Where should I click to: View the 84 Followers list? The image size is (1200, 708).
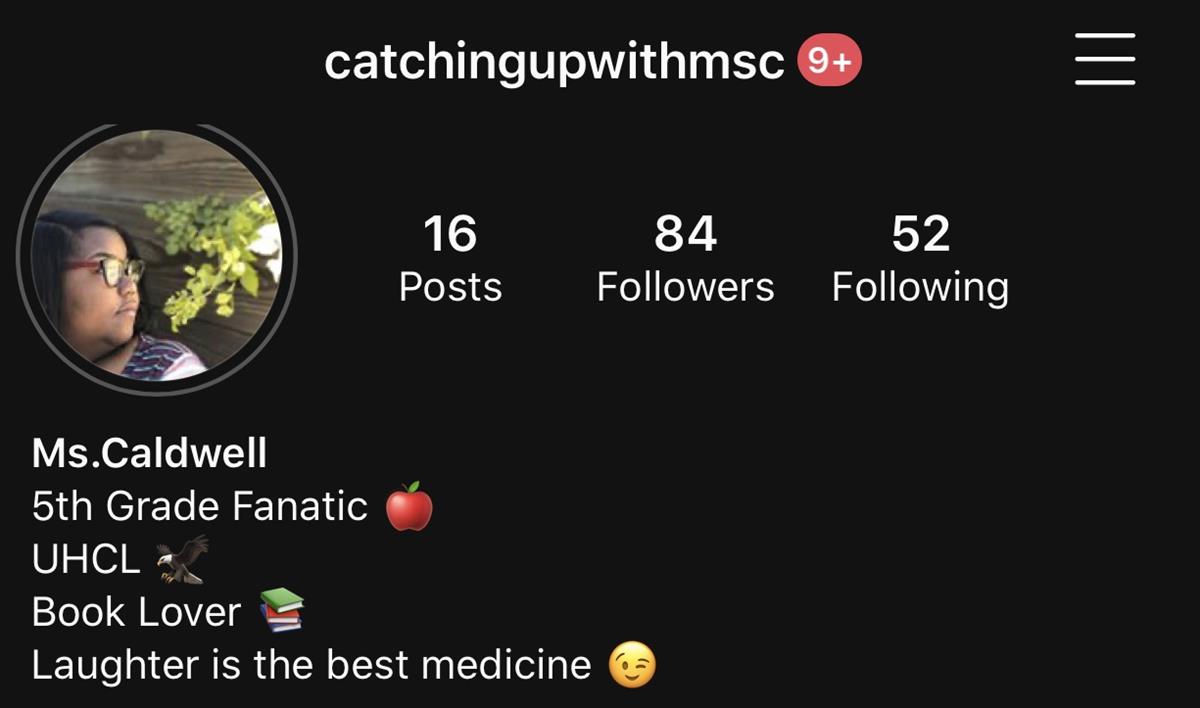tap(685, 259)
